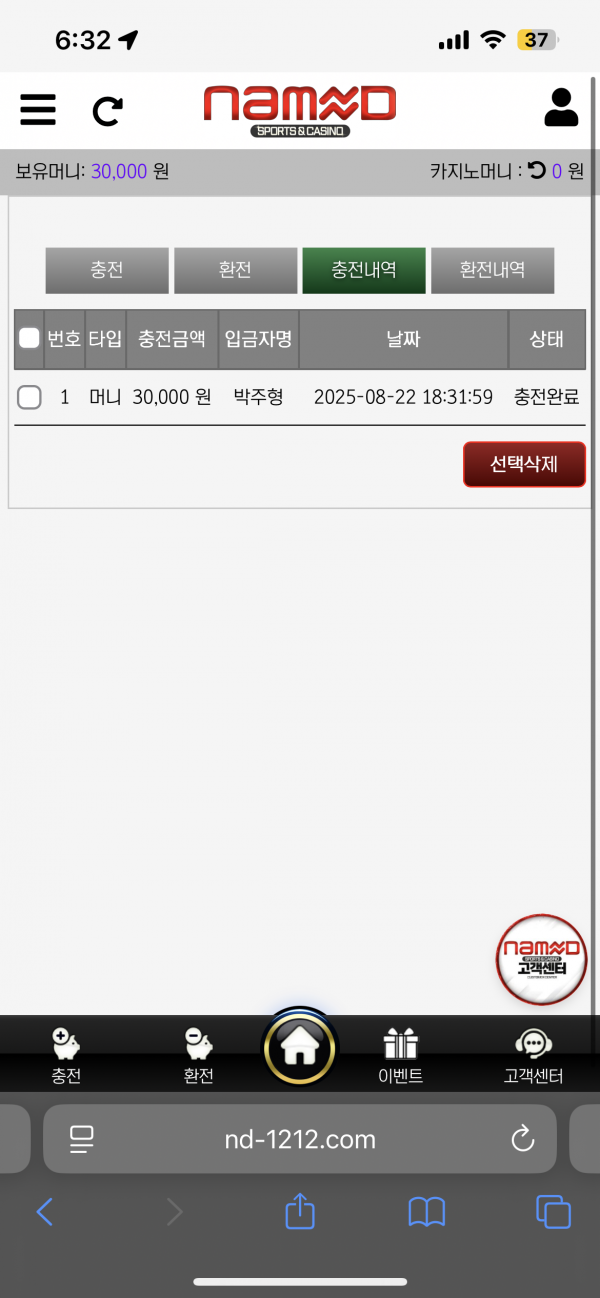Open the user profile icon

point(561,108)
